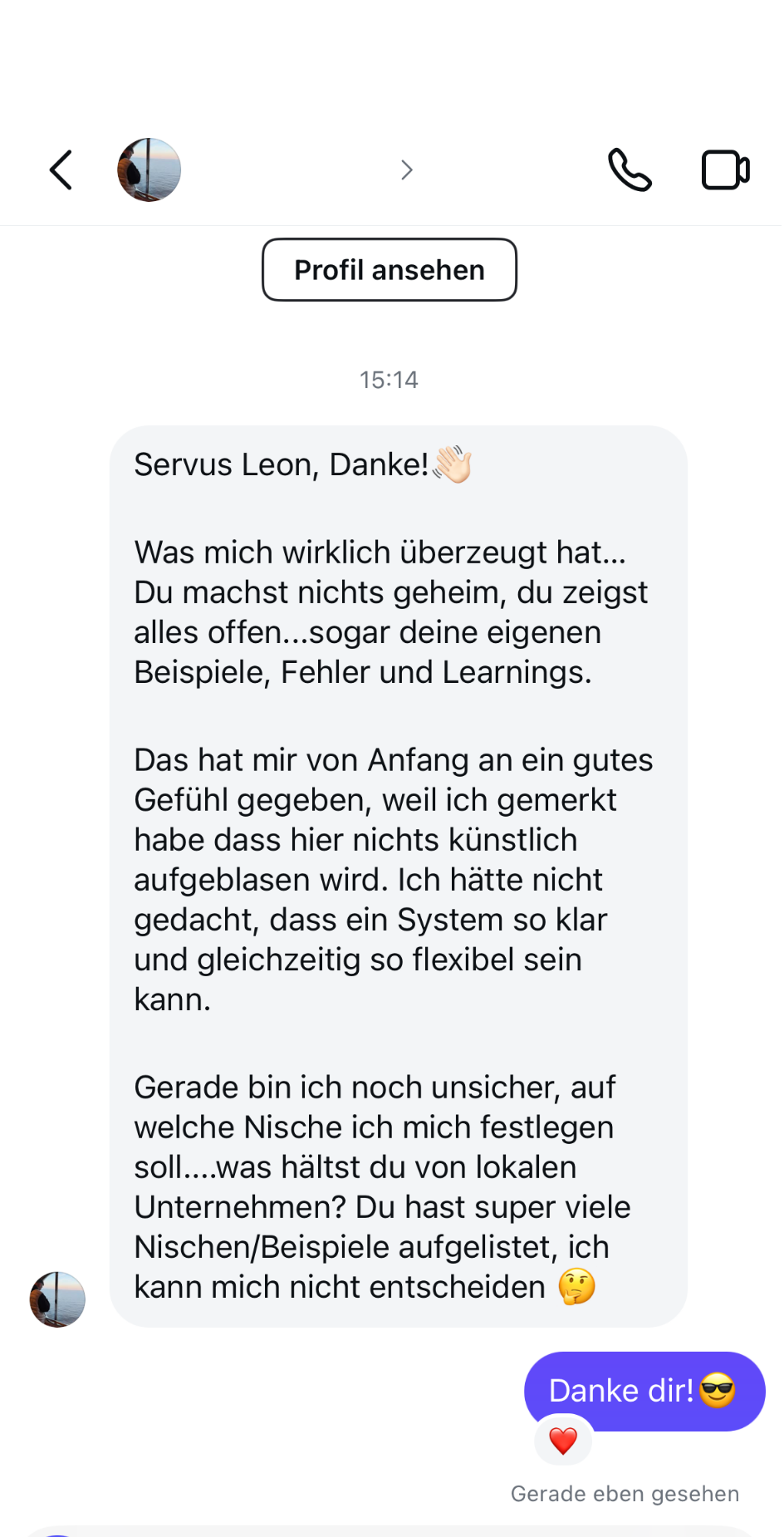Open the contact's profile picture in the header

149,170
